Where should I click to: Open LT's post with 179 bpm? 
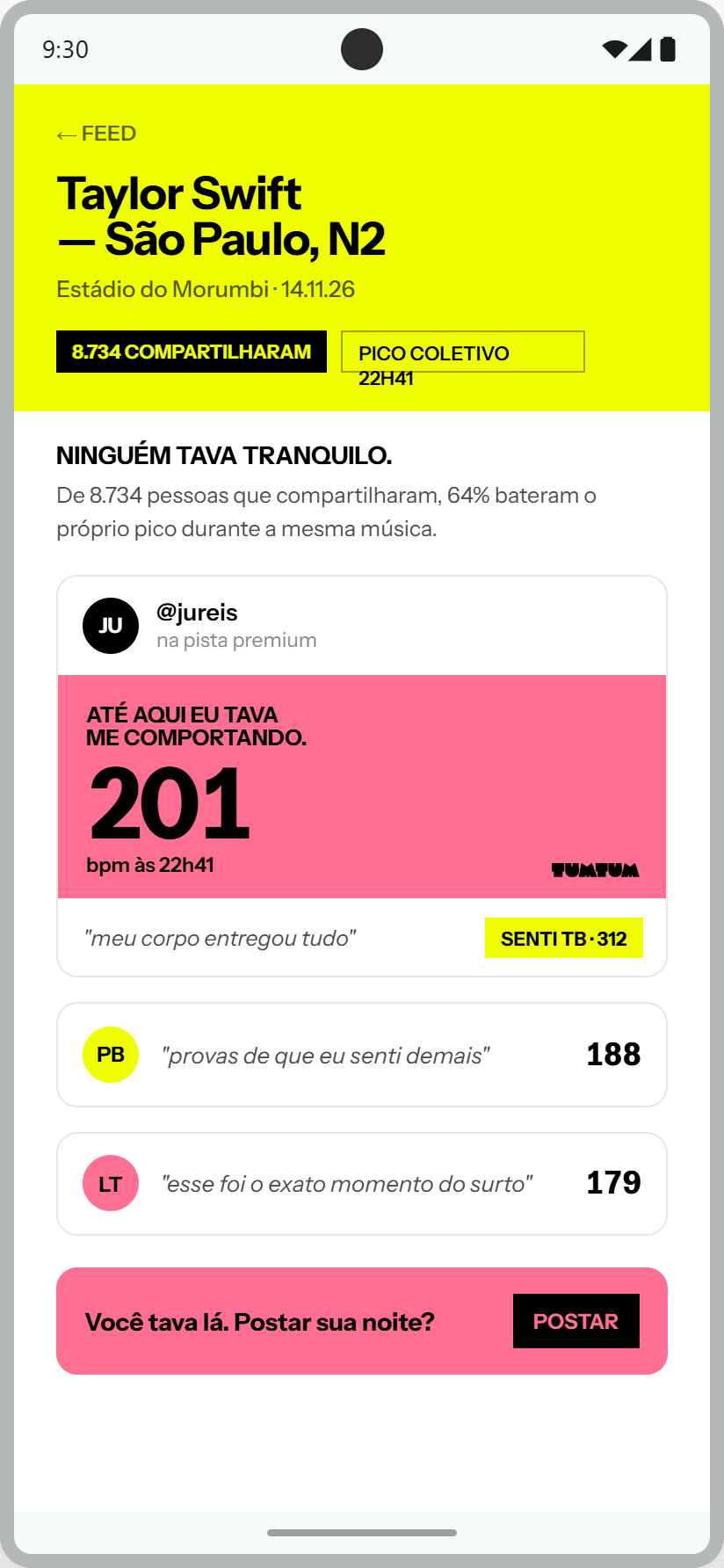362,1184
